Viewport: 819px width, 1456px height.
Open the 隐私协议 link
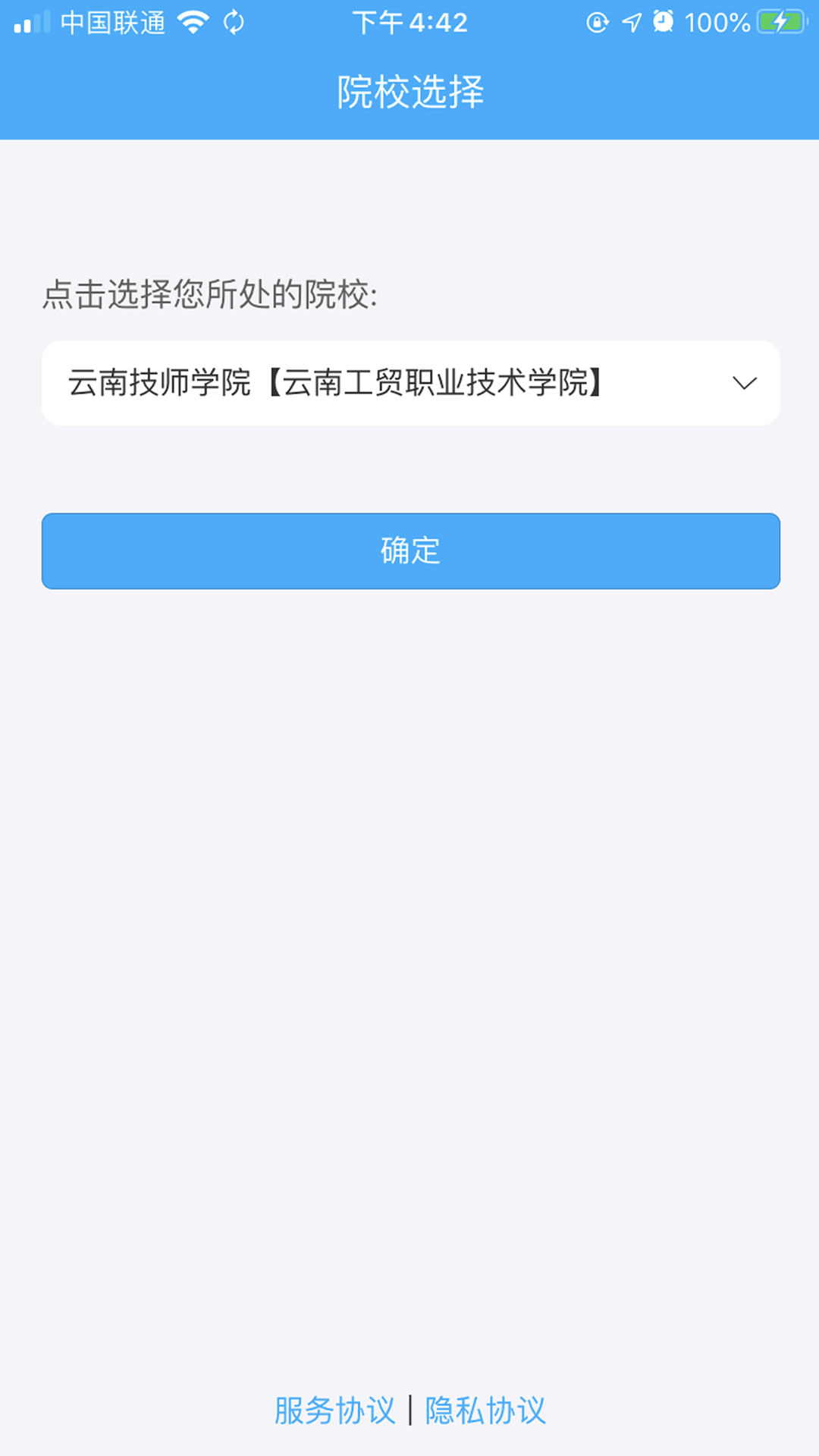point(485,1410)
